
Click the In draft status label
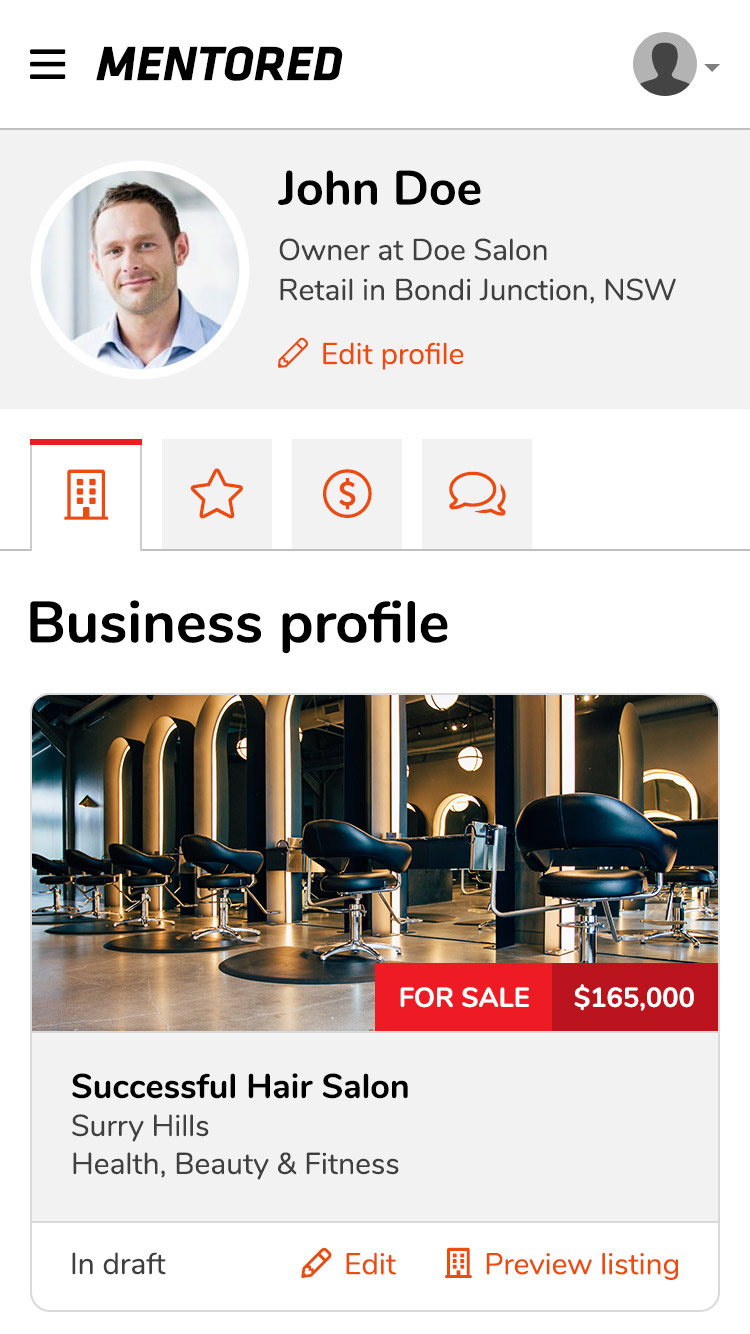(117, 1264)
